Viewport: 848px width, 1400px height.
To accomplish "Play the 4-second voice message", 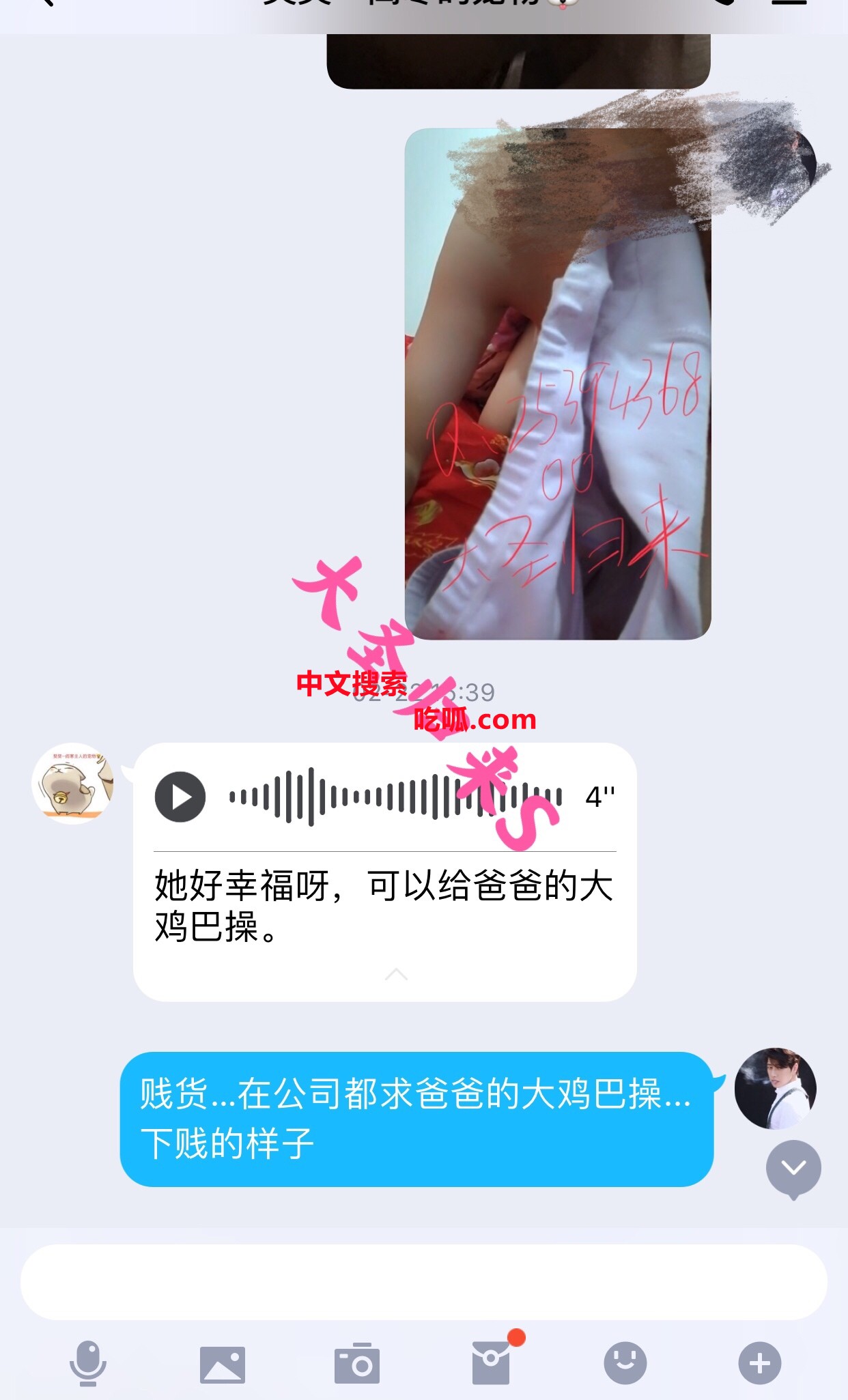I will tap(180, 797).
